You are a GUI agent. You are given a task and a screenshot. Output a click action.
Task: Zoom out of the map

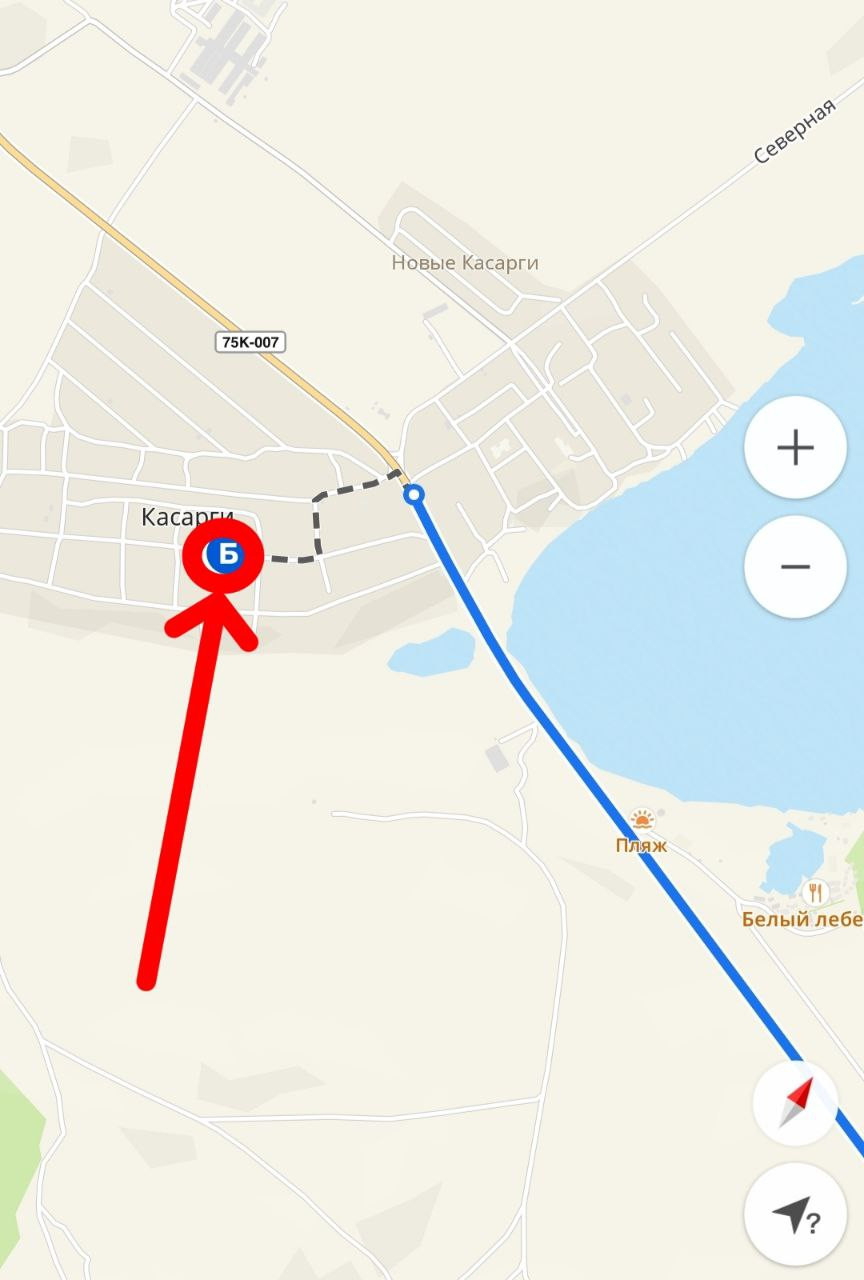pyautogui.click(x=795, y=567)
